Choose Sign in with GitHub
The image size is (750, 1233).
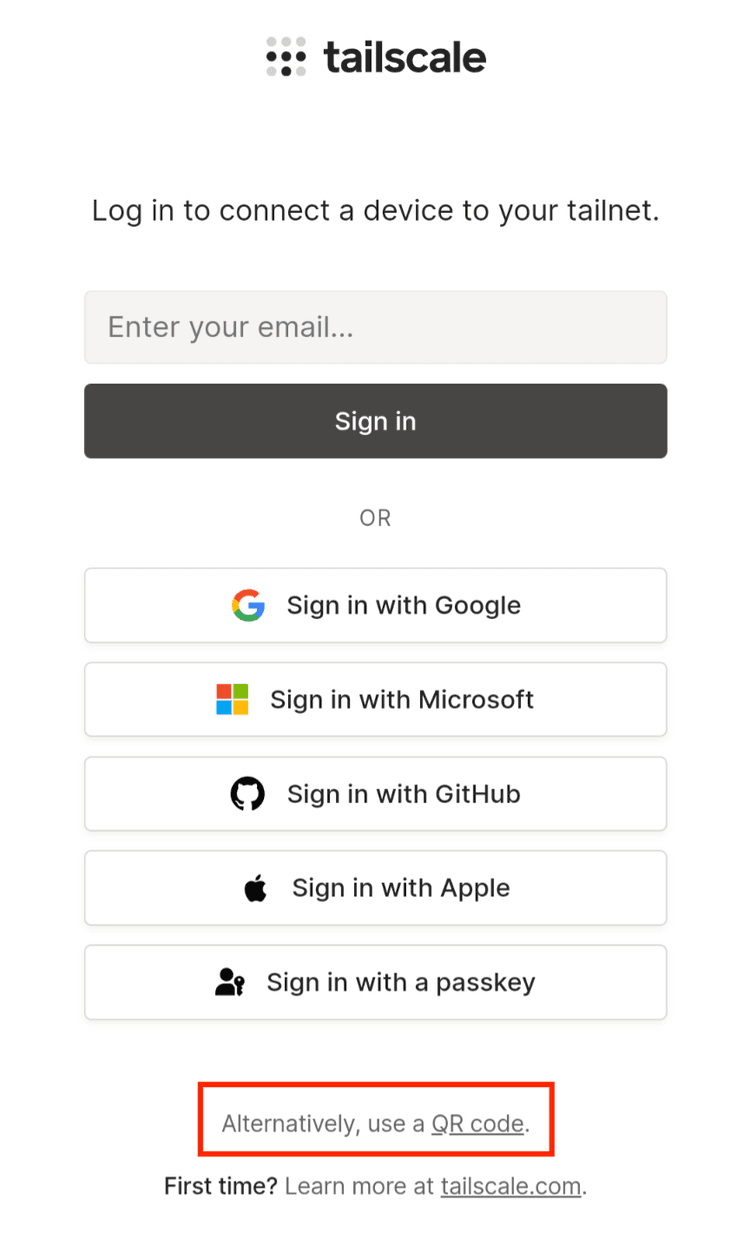[x=375, y=793]
